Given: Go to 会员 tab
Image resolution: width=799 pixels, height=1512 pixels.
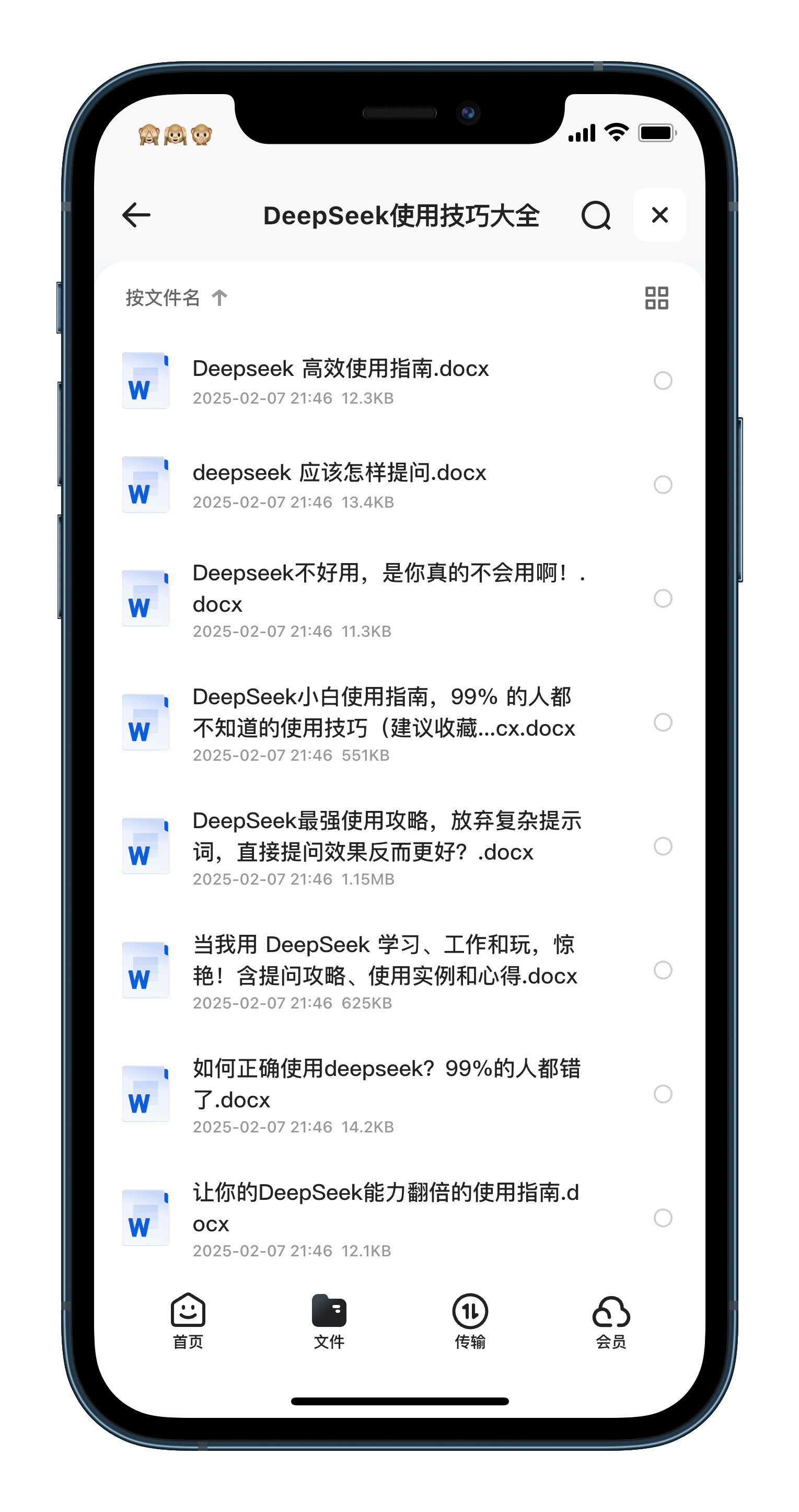Looking at the screenshot, I should click(x=611, y=1321).
